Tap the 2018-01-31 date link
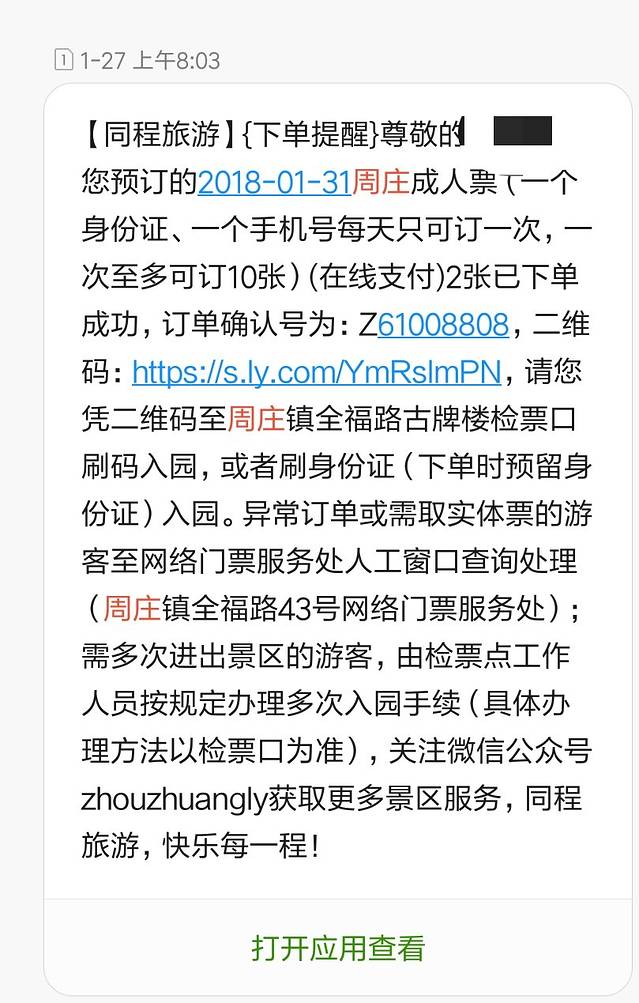Screen dimensions: 639x1003 [274, 181]
